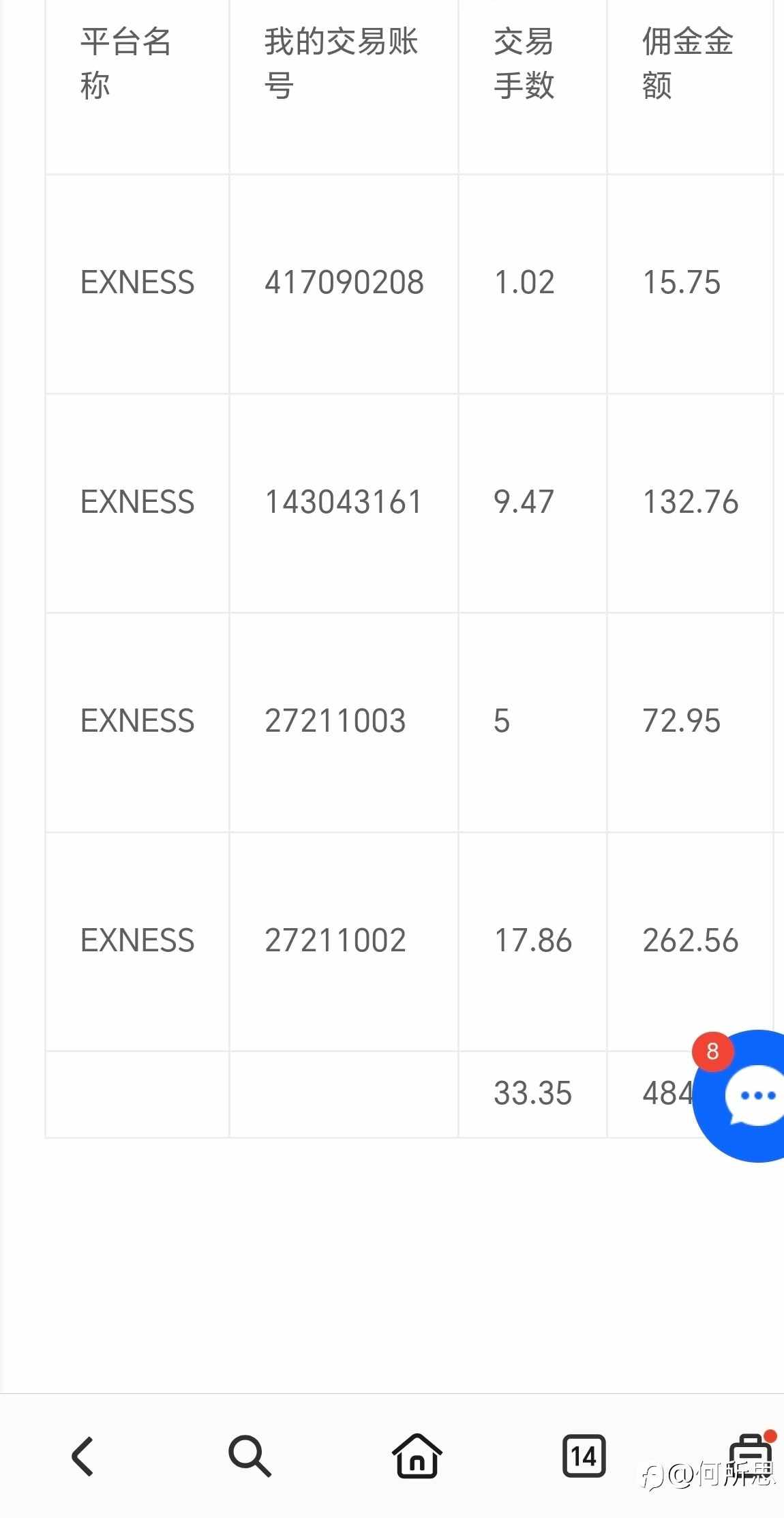Tap the 平台名称 column header
Viewport: 784px width, 1518px height.
pos(126,65)
